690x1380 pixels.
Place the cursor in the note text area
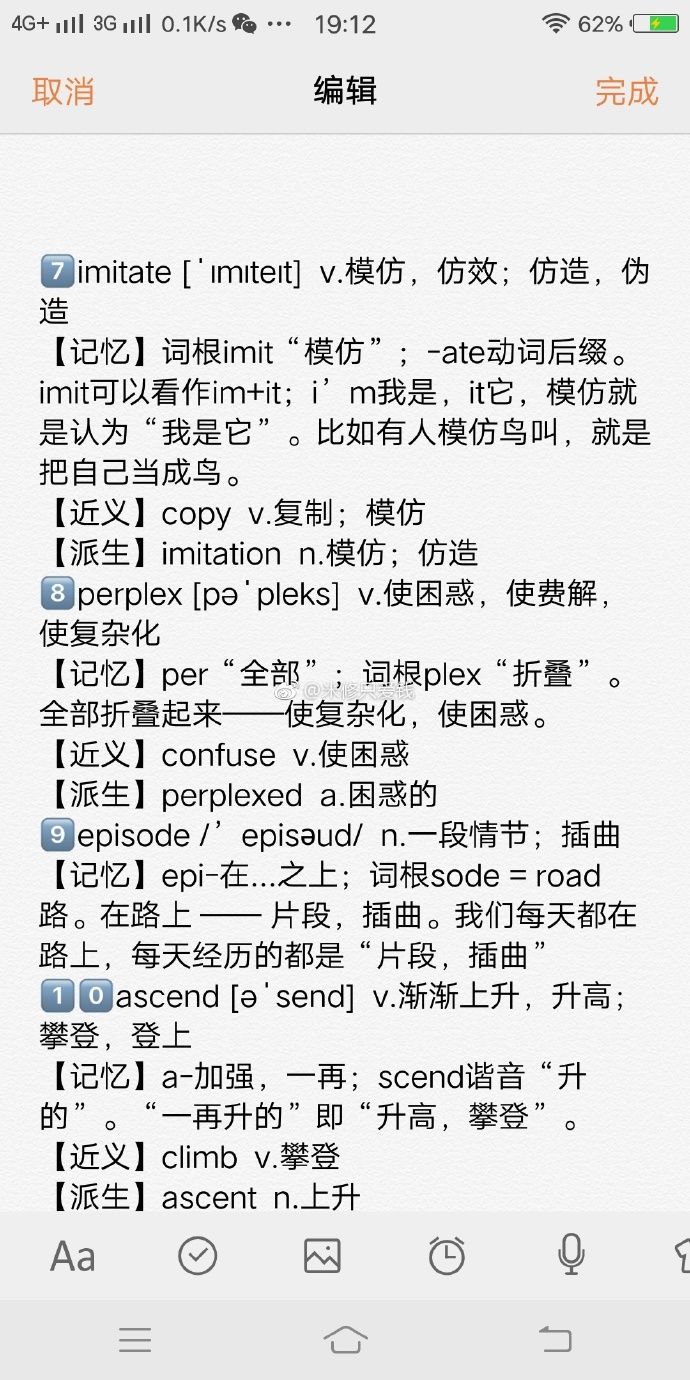(x=345, y=700)
